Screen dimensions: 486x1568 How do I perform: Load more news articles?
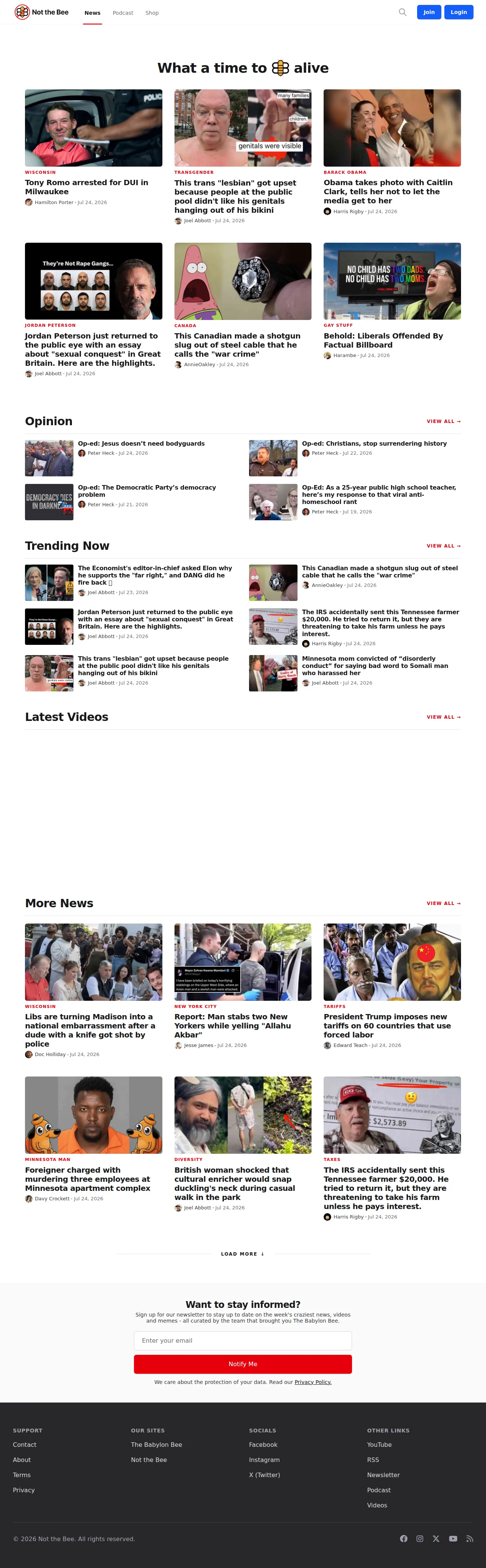(243, 1254)
